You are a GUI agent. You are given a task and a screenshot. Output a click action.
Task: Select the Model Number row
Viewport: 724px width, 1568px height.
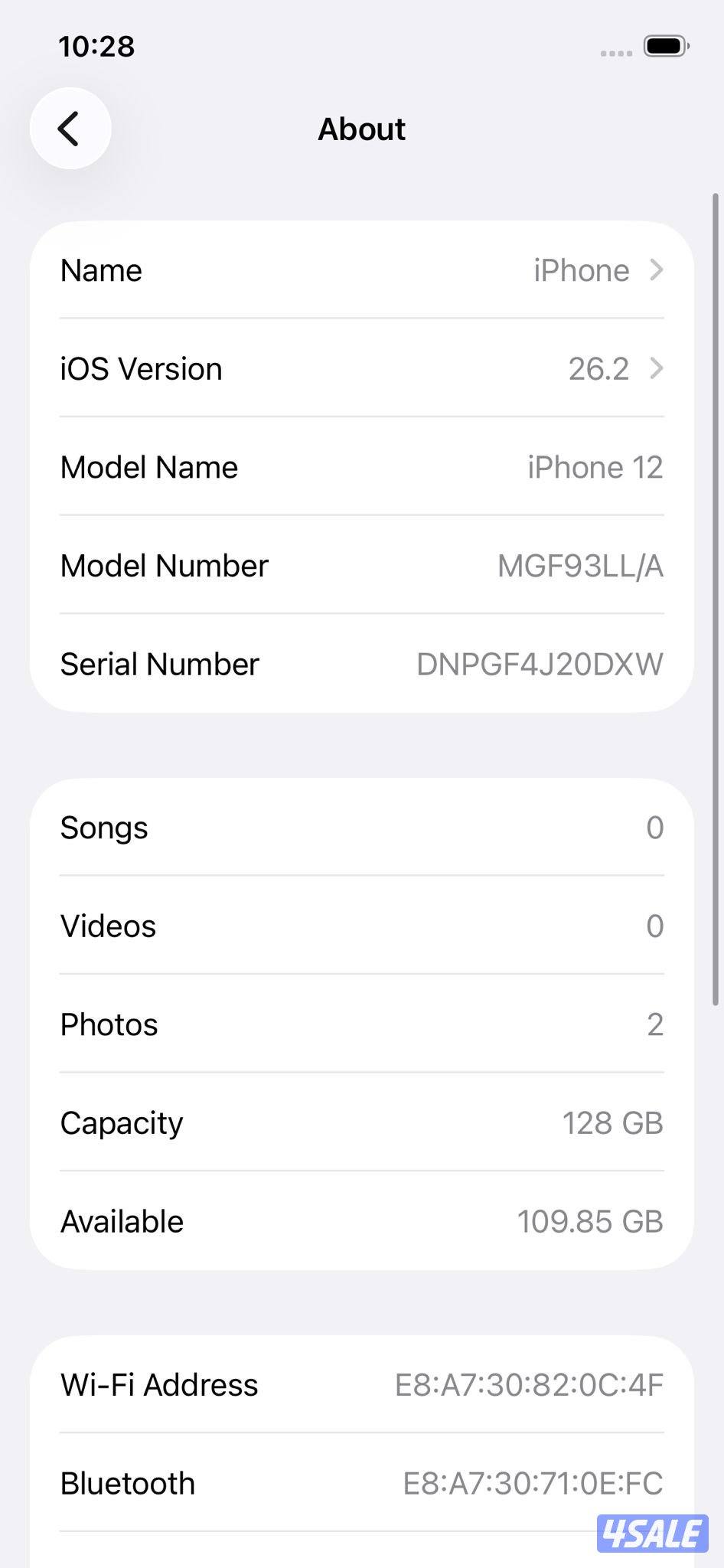[x=361, y=565]
